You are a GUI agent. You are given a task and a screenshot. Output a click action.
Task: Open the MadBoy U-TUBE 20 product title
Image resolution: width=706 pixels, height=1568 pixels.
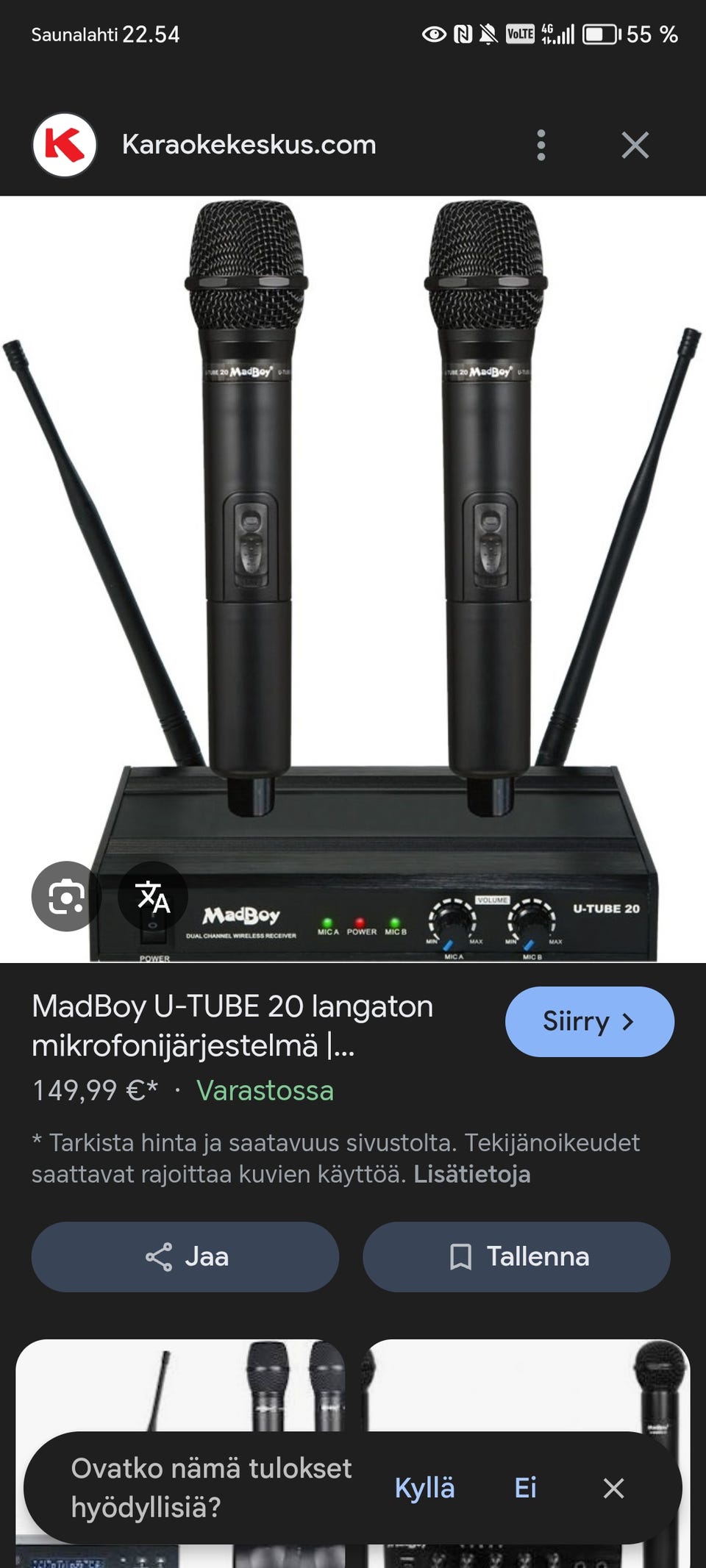(232, 1025)
